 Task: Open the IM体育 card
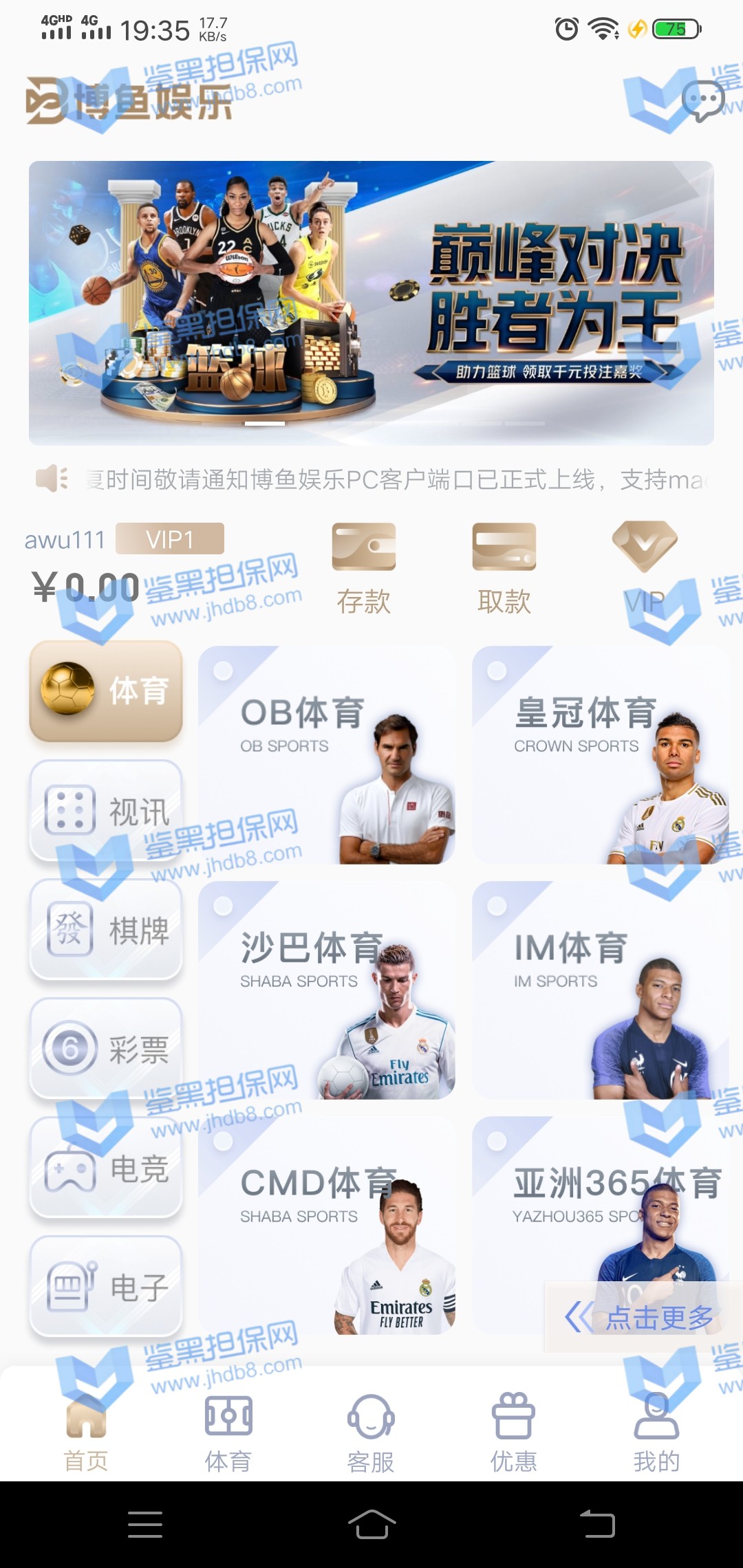coord(600,990)
